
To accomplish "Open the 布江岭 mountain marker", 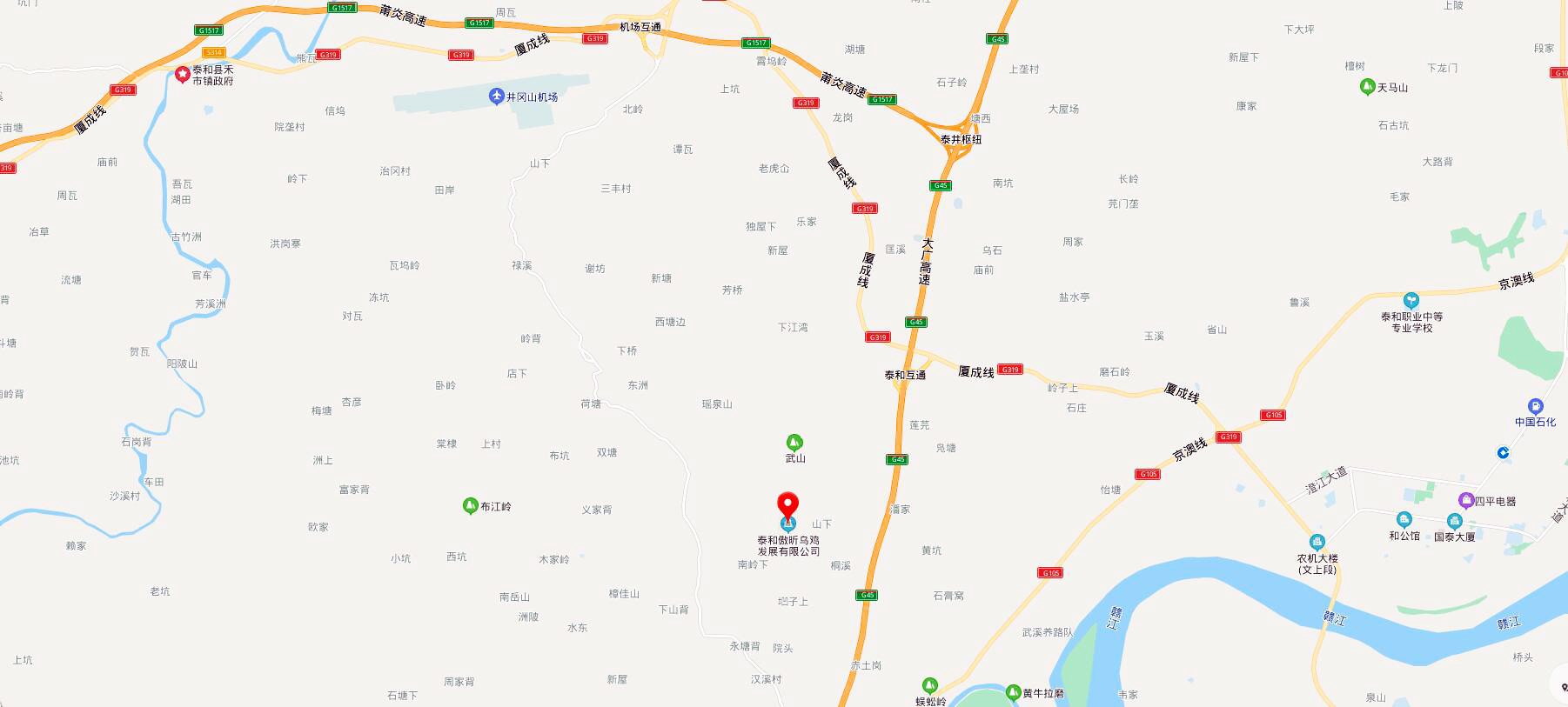I will pyautogui.click(x=470, y=505).
